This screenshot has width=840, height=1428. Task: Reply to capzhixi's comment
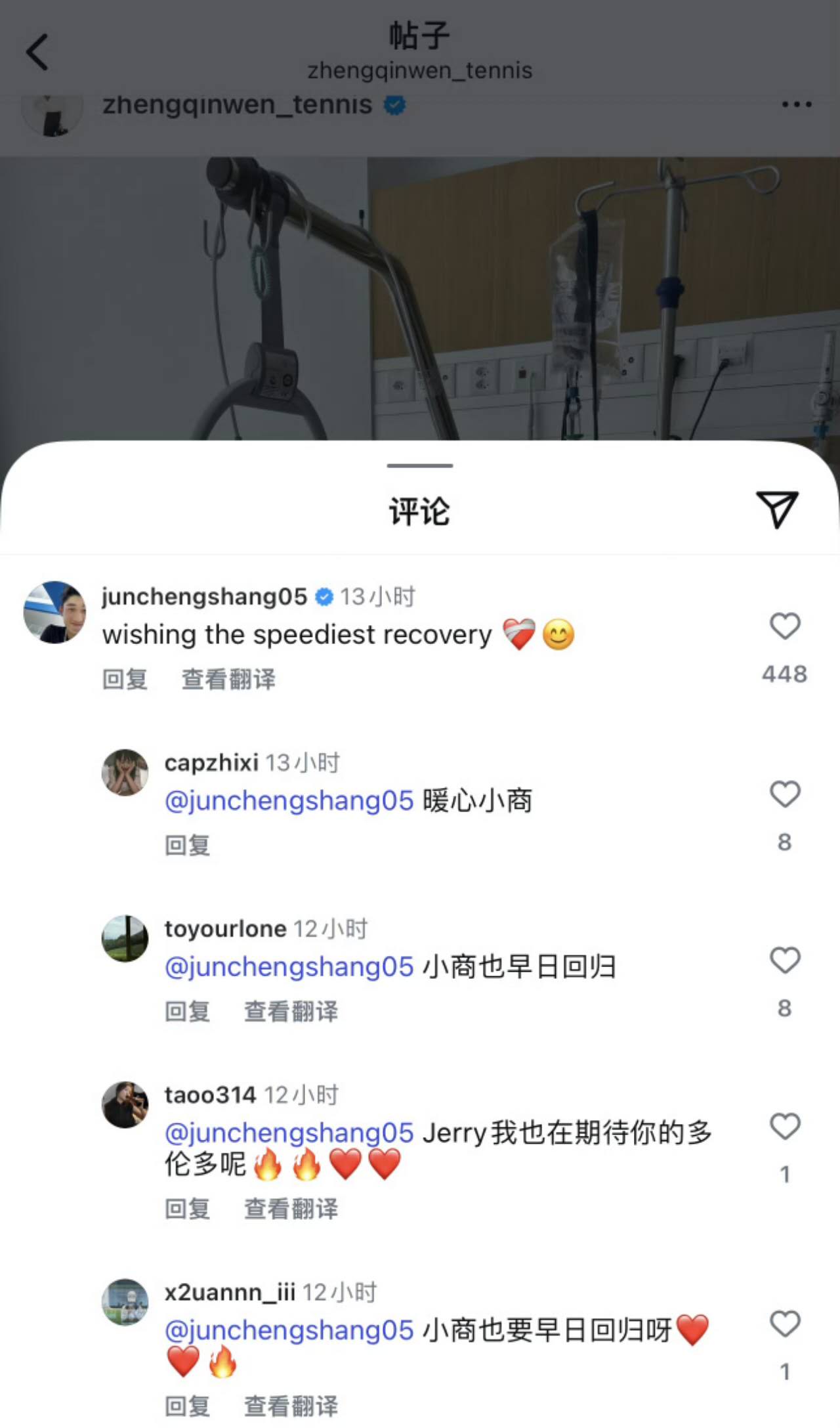(187, 845)
